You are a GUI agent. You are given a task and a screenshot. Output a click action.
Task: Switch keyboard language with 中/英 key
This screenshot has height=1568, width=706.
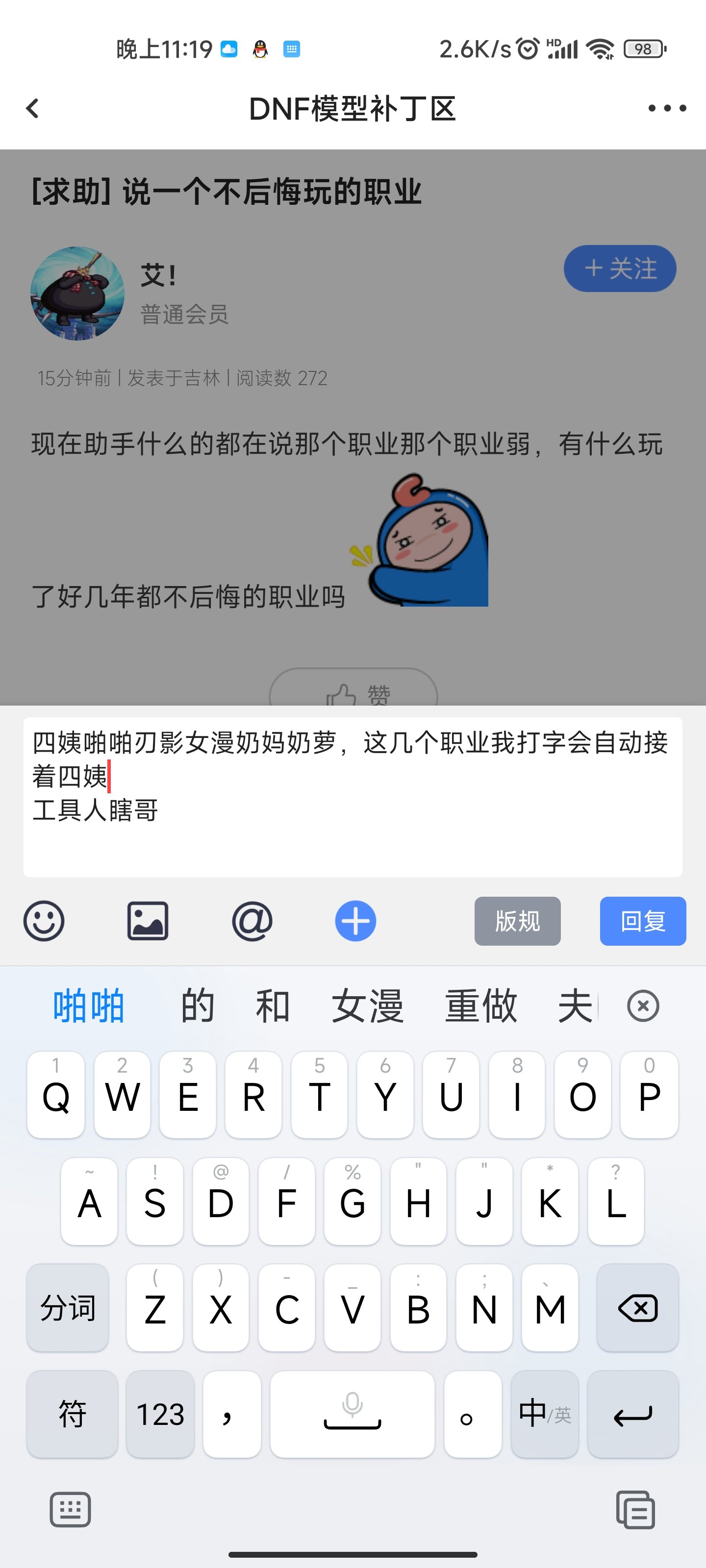[x=545, y=1414]
